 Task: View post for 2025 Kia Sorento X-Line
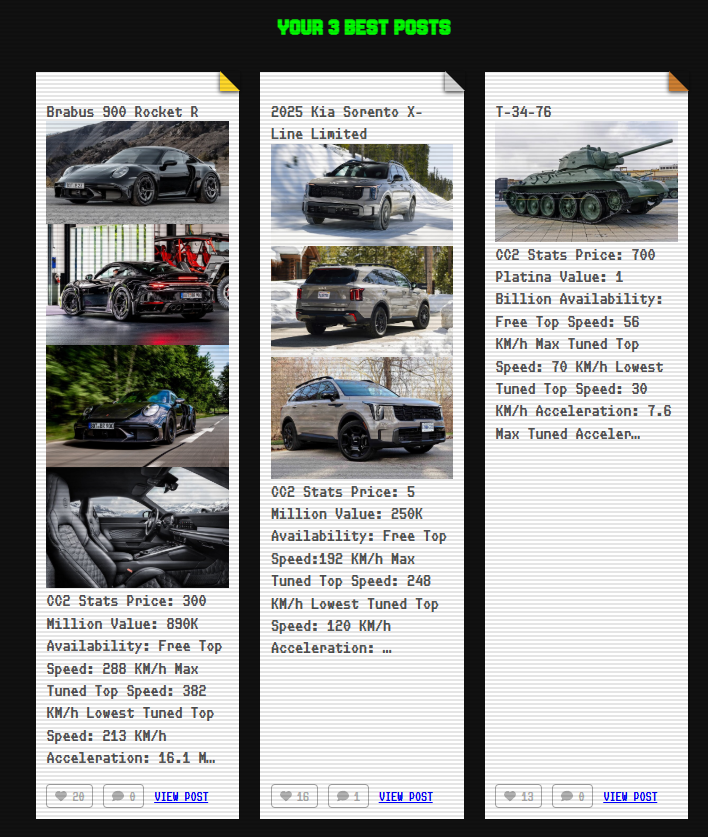tap(405, 796)
